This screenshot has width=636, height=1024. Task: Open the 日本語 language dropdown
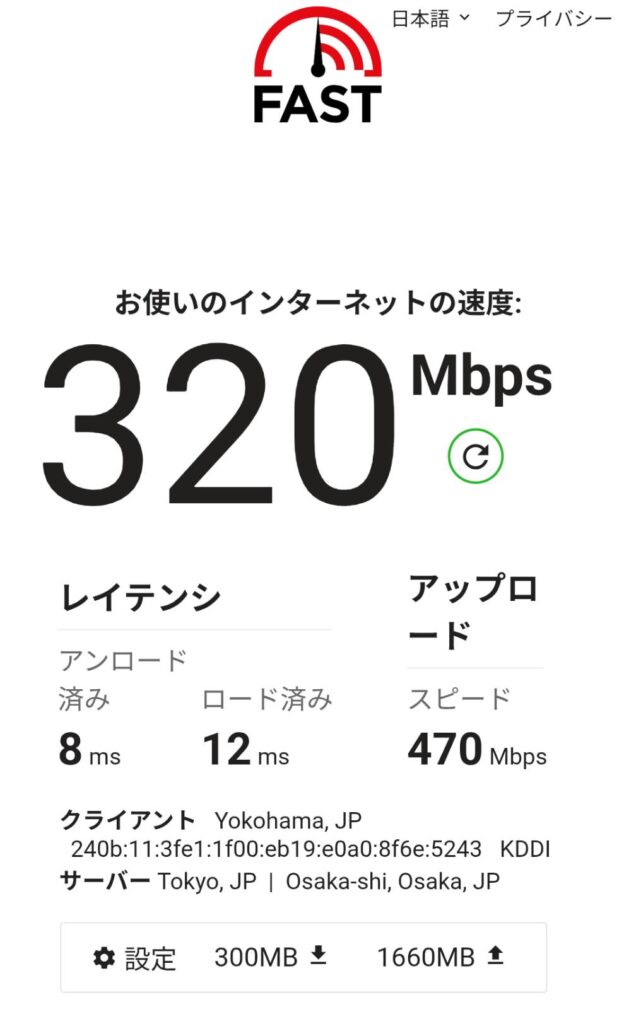(430, 19)
